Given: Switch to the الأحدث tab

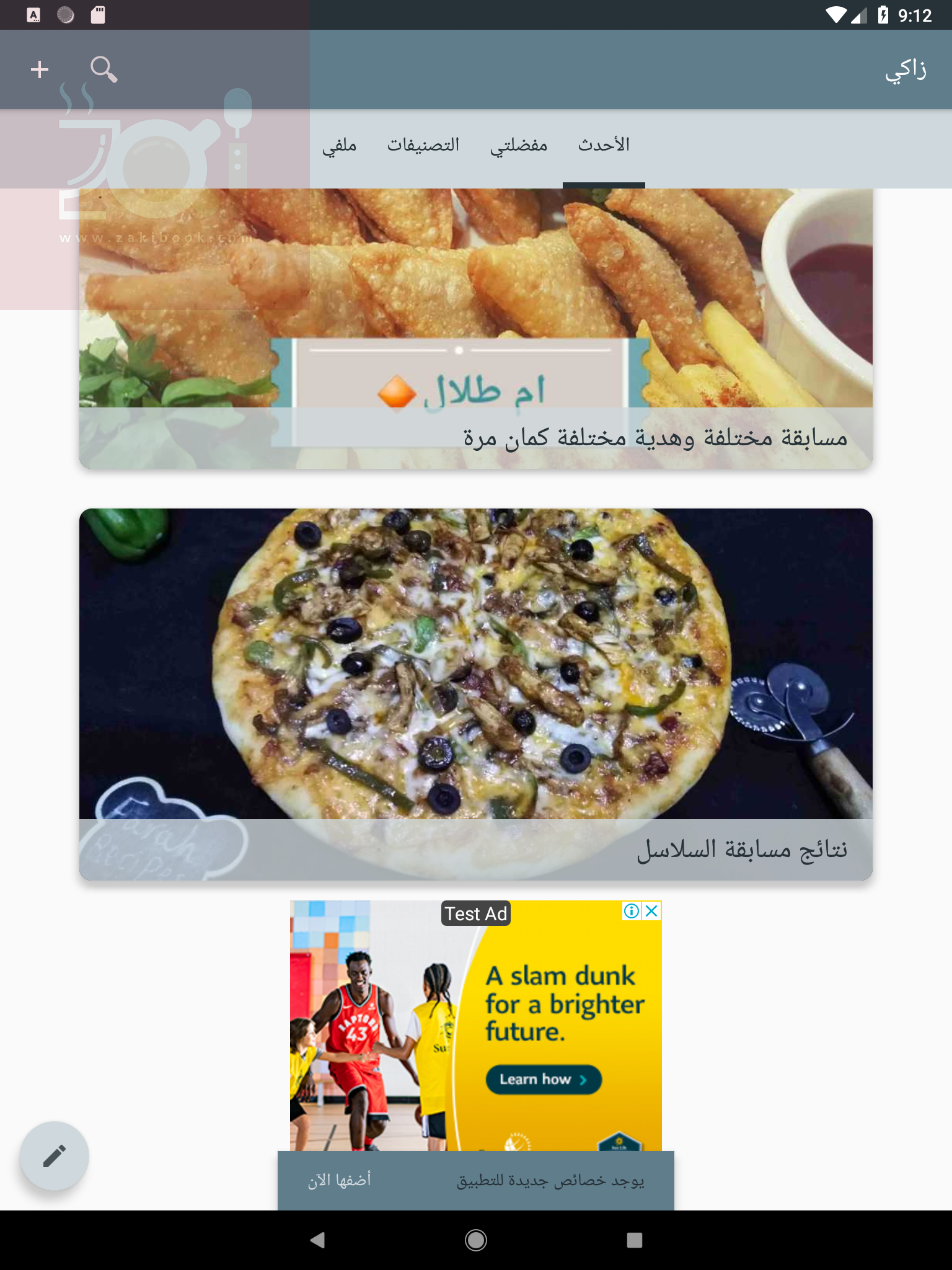Looking at the screenshot, I should (x=604, y=146).
